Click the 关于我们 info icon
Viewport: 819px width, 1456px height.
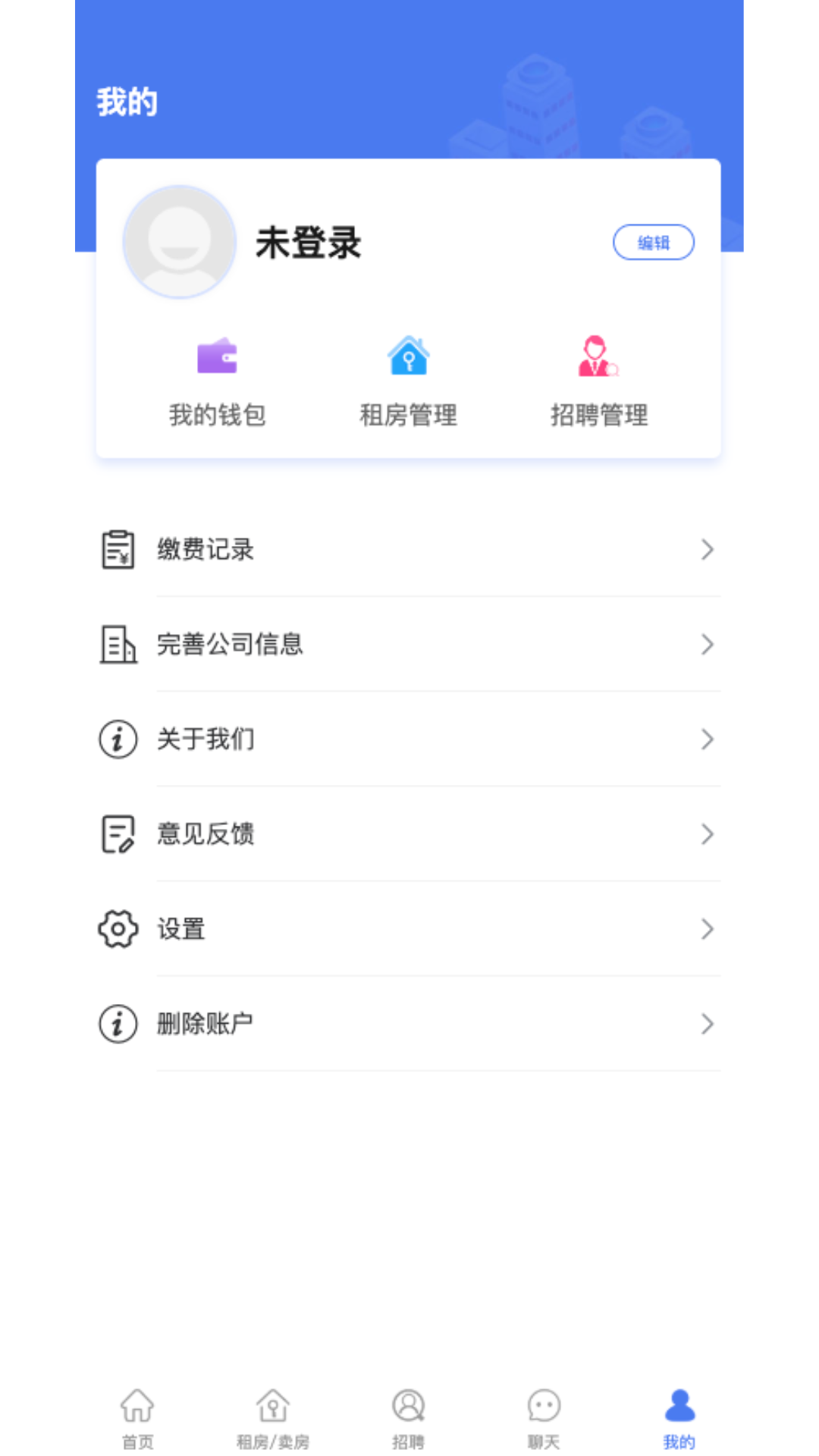click(x=117, y=739)
